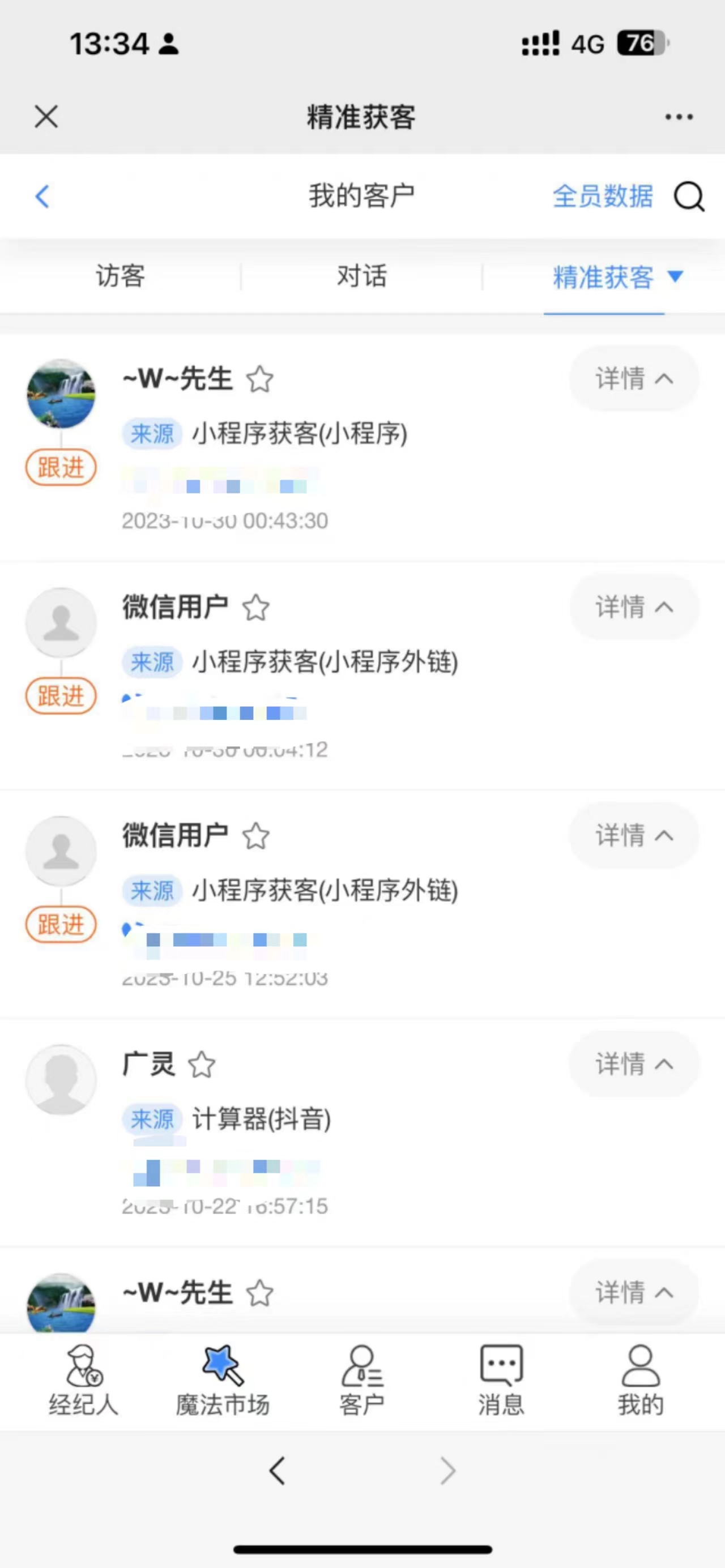Collapse 详情 for customer 广灵
The width and height of the screenshot is (725, 1568).
click(x=634, y=1064)
